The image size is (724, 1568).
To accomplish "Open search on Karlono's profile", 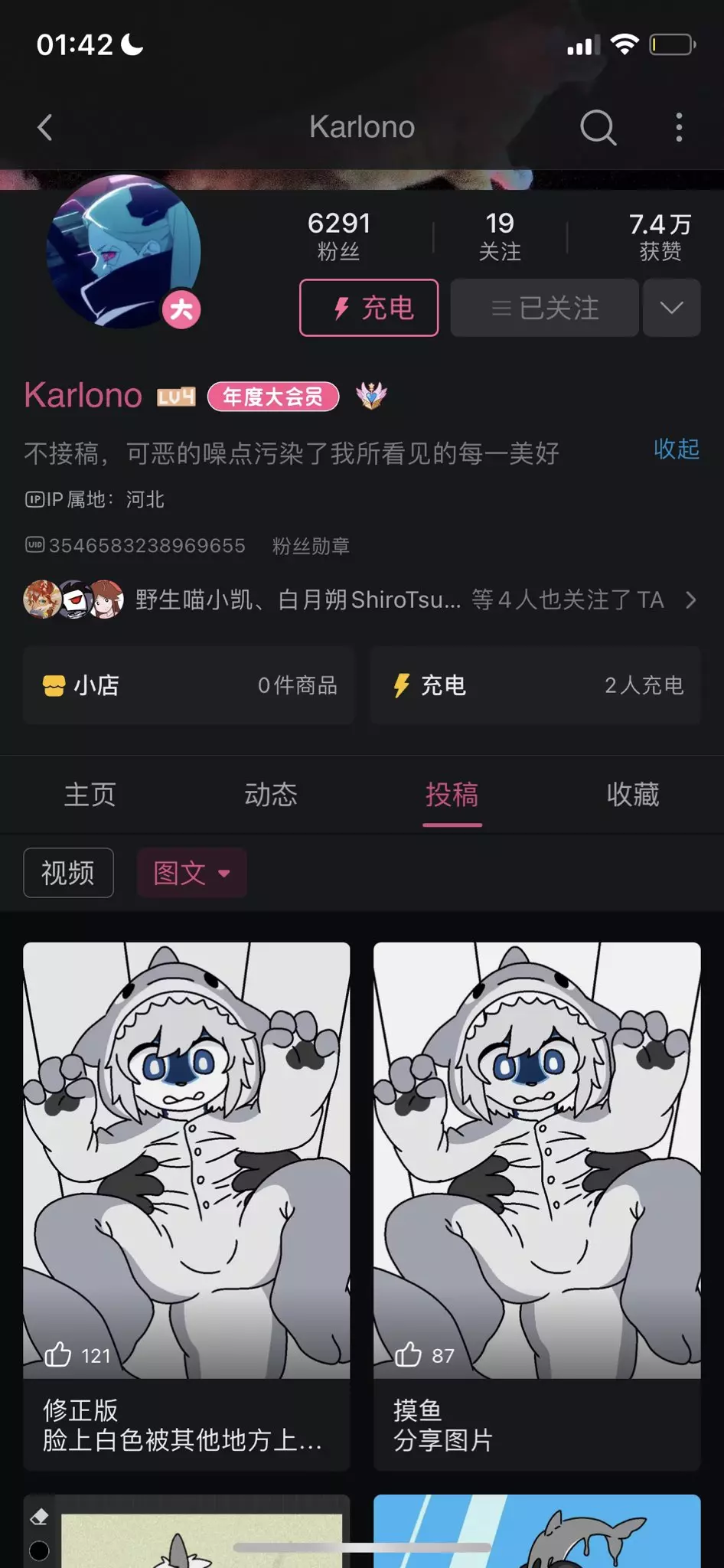I will tap(598, 127).
